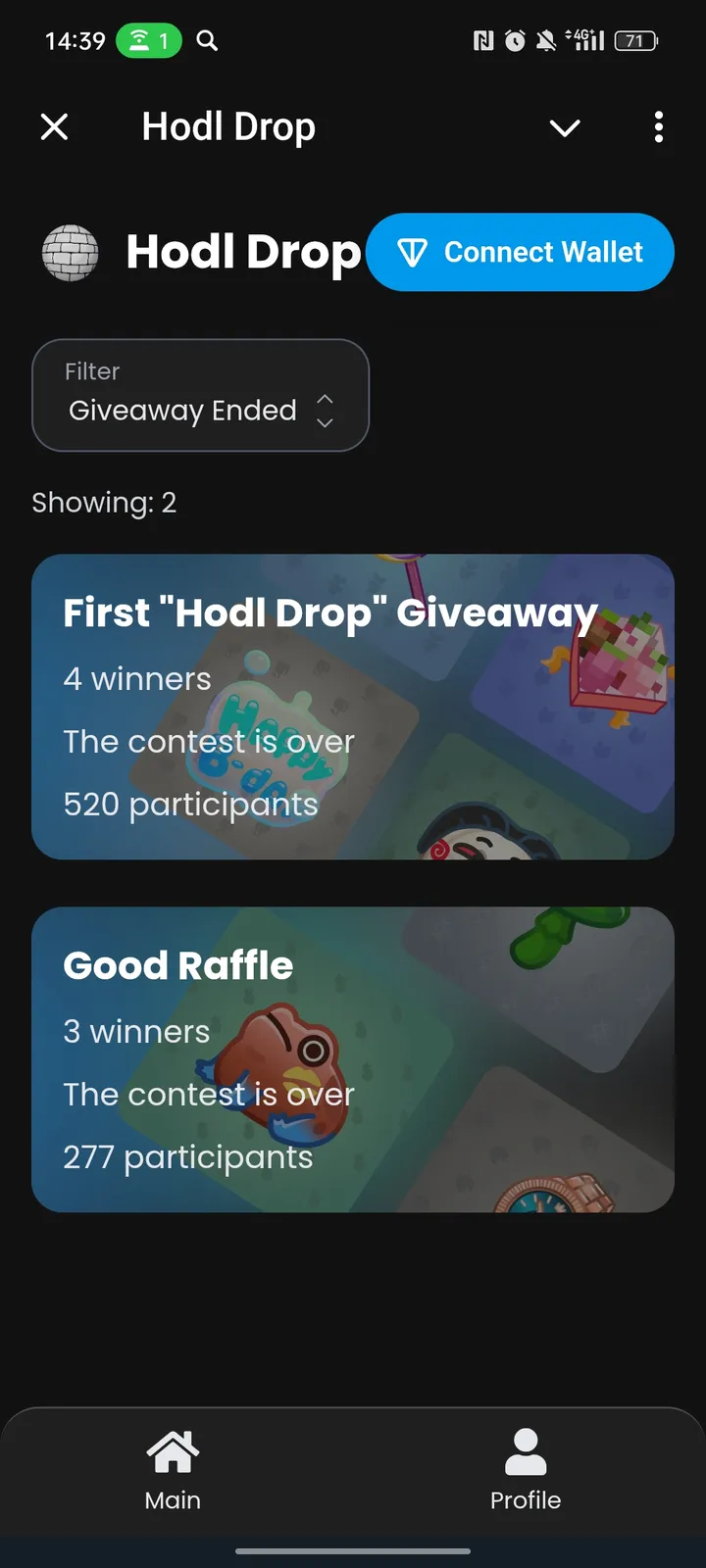Open the Giveaway Ended filter dropdown
Image resolution: width=706 pixels, height=1568 pixels.
201,395
